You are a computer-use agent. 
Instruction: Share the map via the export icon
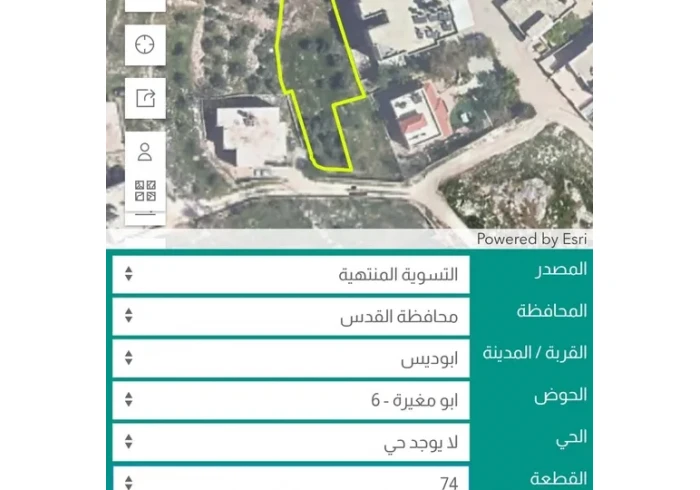click(145, 98)
